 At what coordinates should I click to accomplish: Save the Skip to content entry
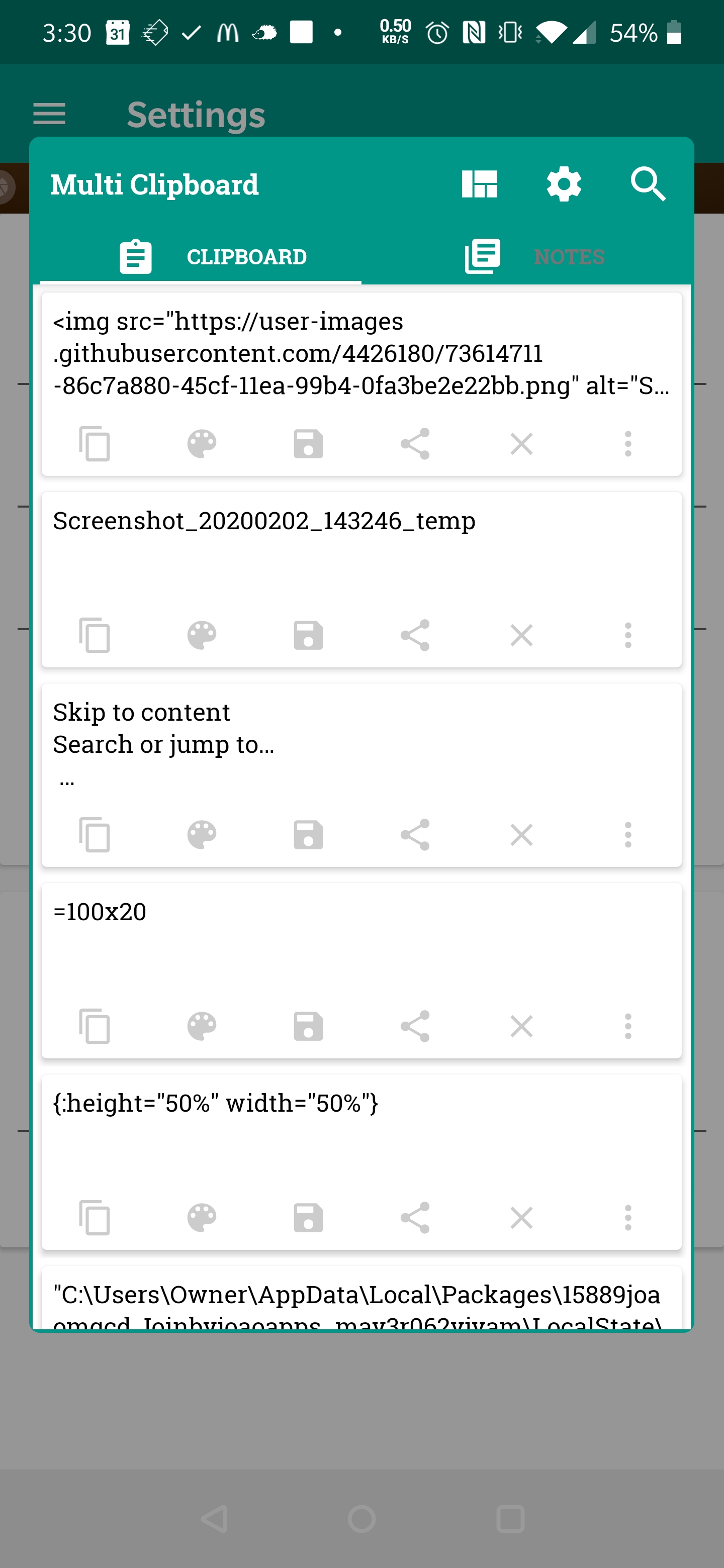(x=308, y=835)
